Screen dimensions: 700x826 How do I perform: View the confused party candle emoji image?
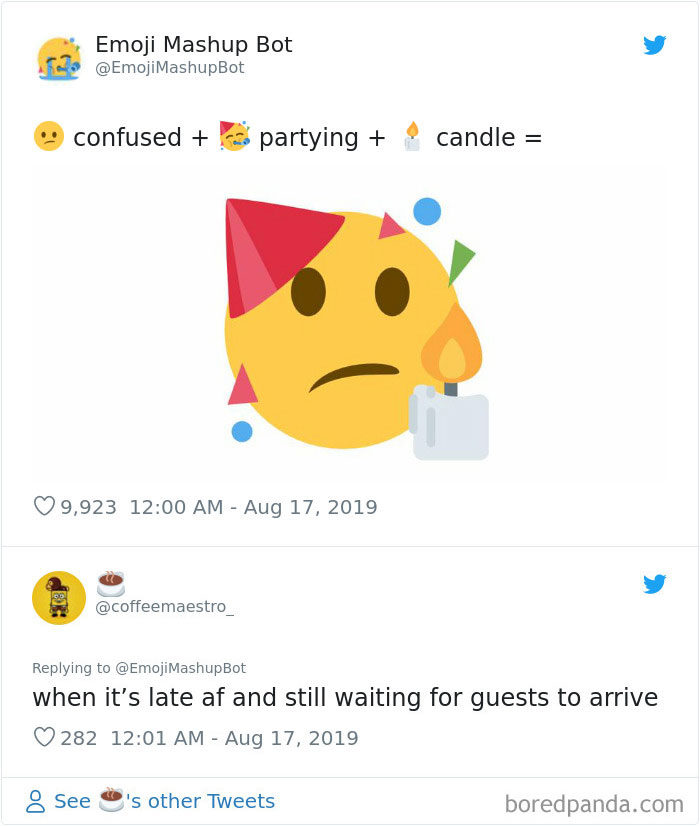(349, 325)
